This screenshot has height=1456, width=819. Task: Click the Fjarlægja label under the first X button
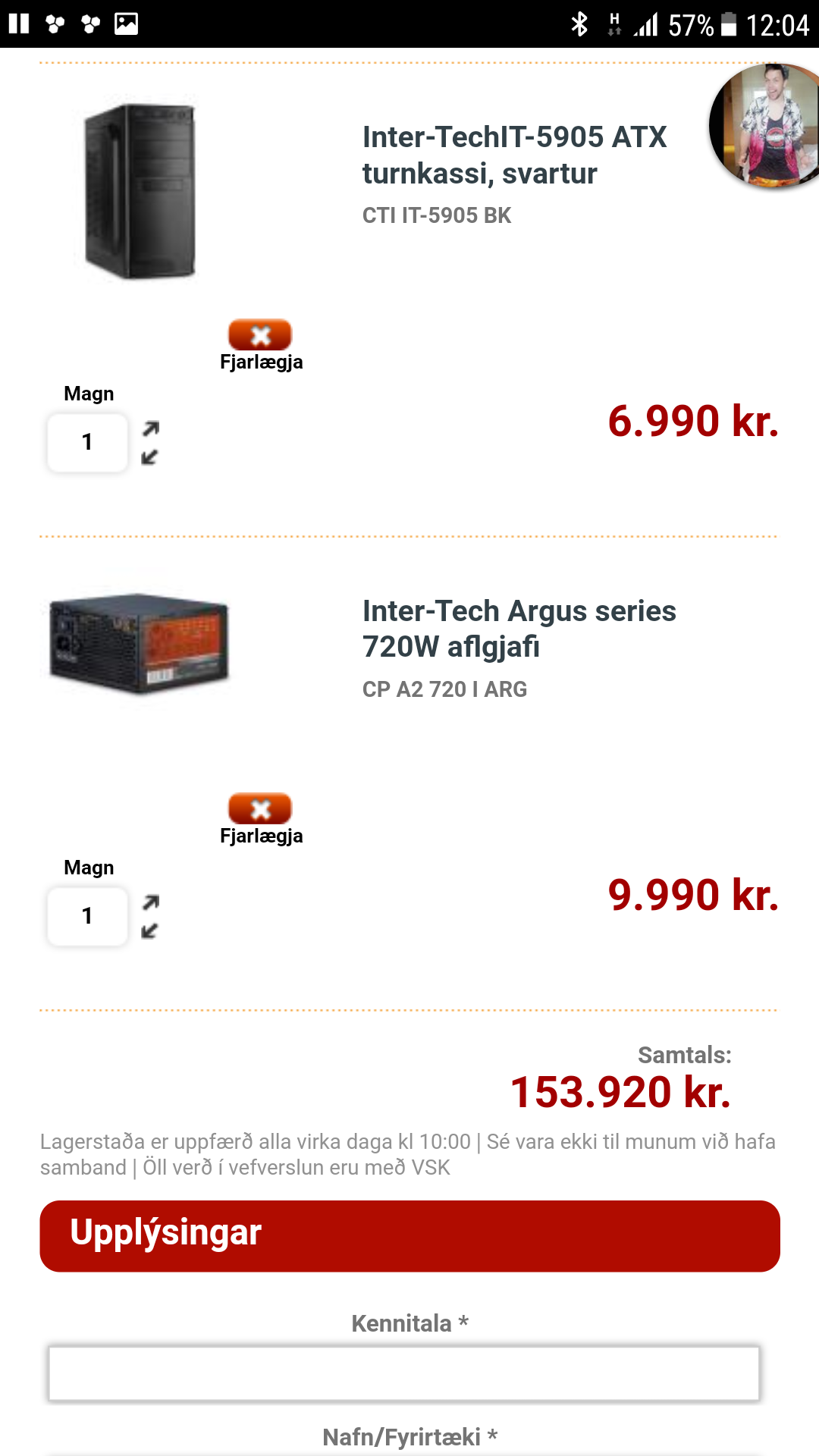[x=260, y=362]
